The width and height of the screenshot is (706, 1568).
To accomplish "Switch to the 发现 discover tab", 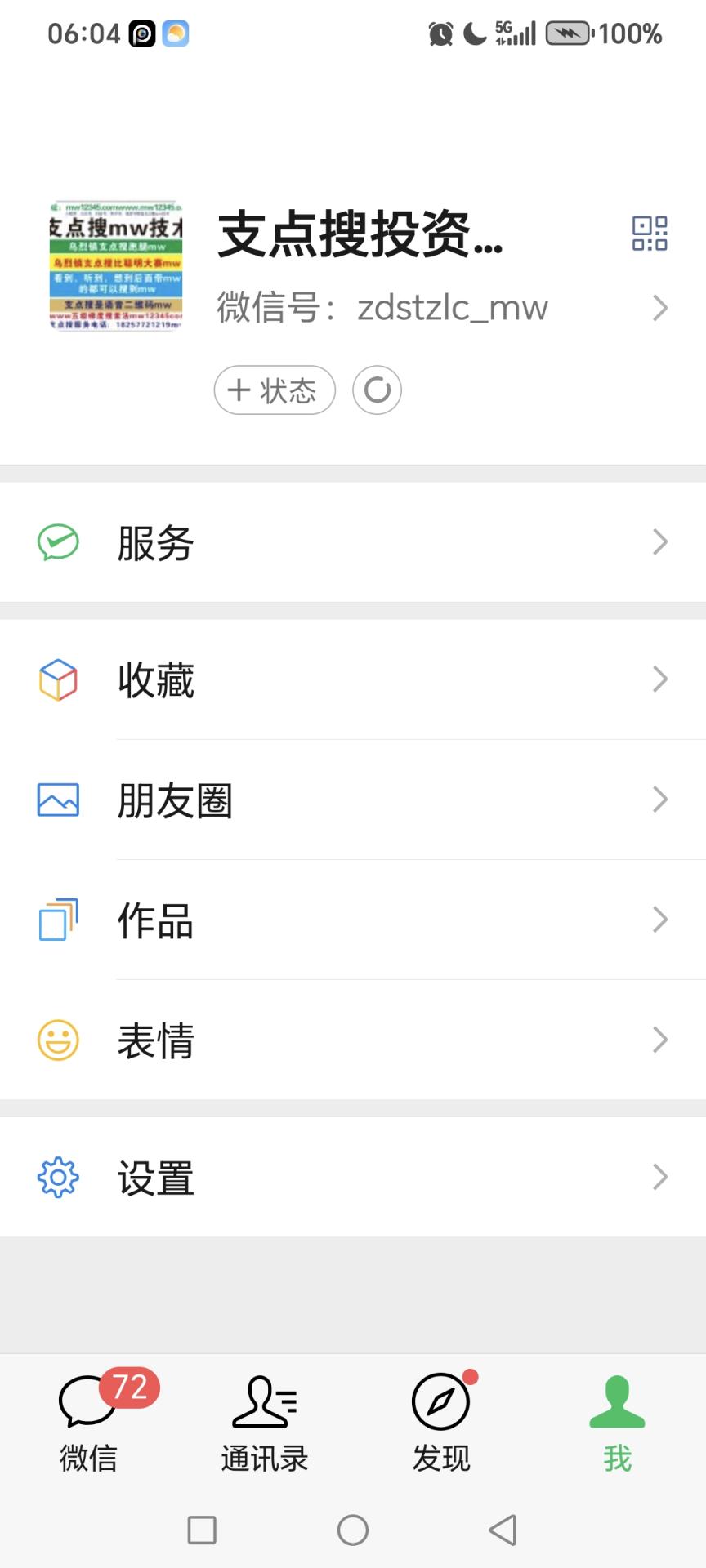I will (x=441, y=1421).
